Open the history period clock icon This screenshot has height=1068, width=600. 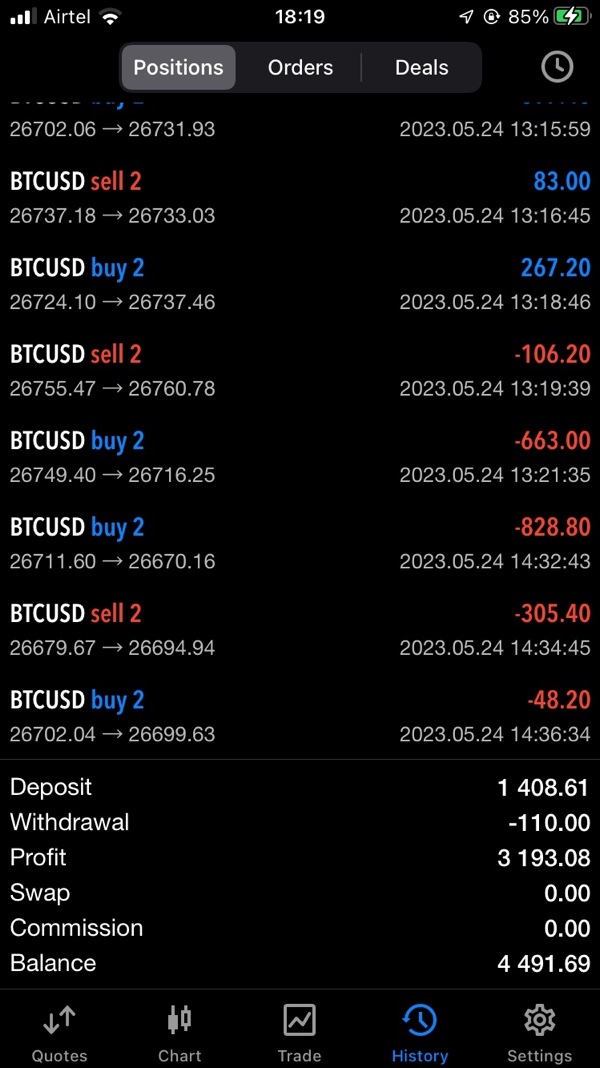(x=556, y=67)
